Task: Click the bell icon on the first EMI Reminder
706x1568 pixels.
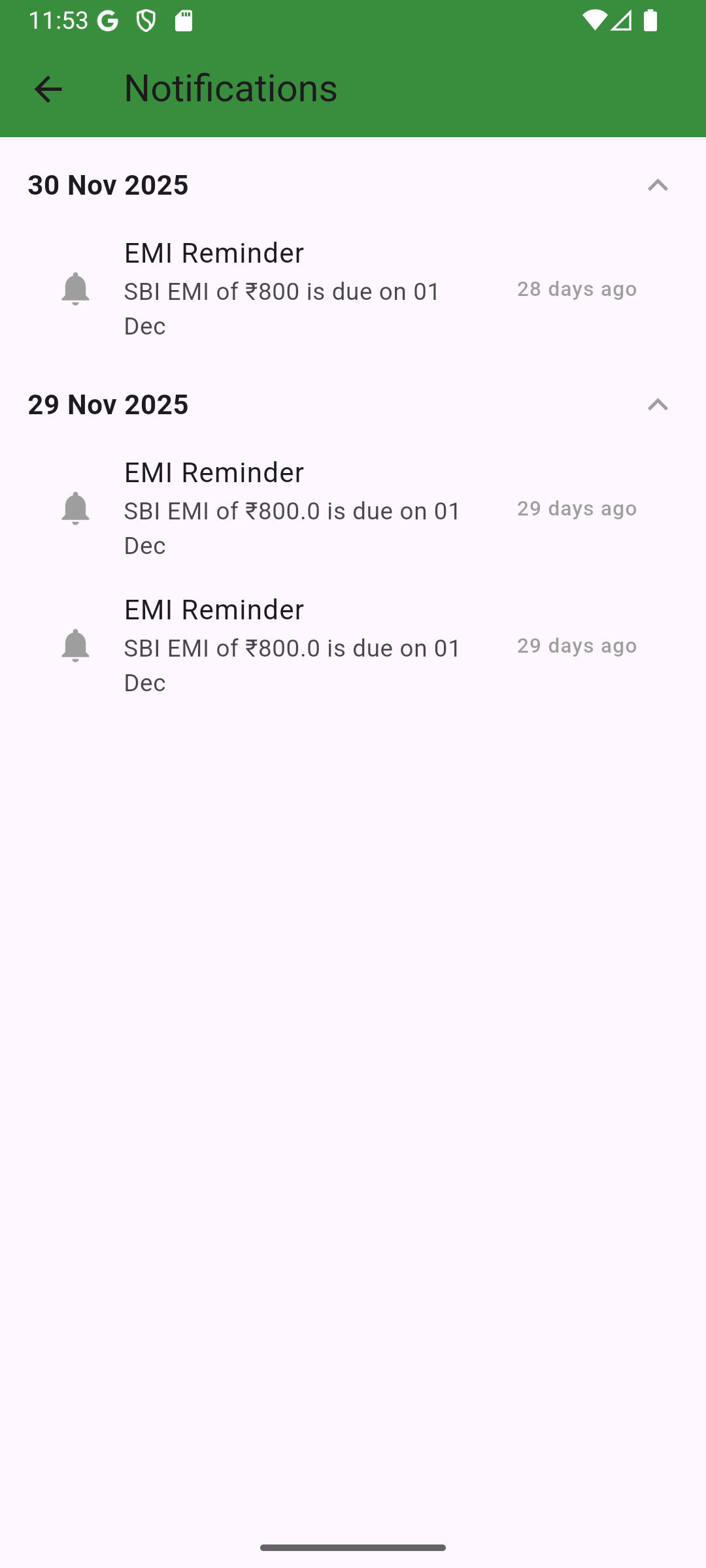Action: [x=75, y=288]
